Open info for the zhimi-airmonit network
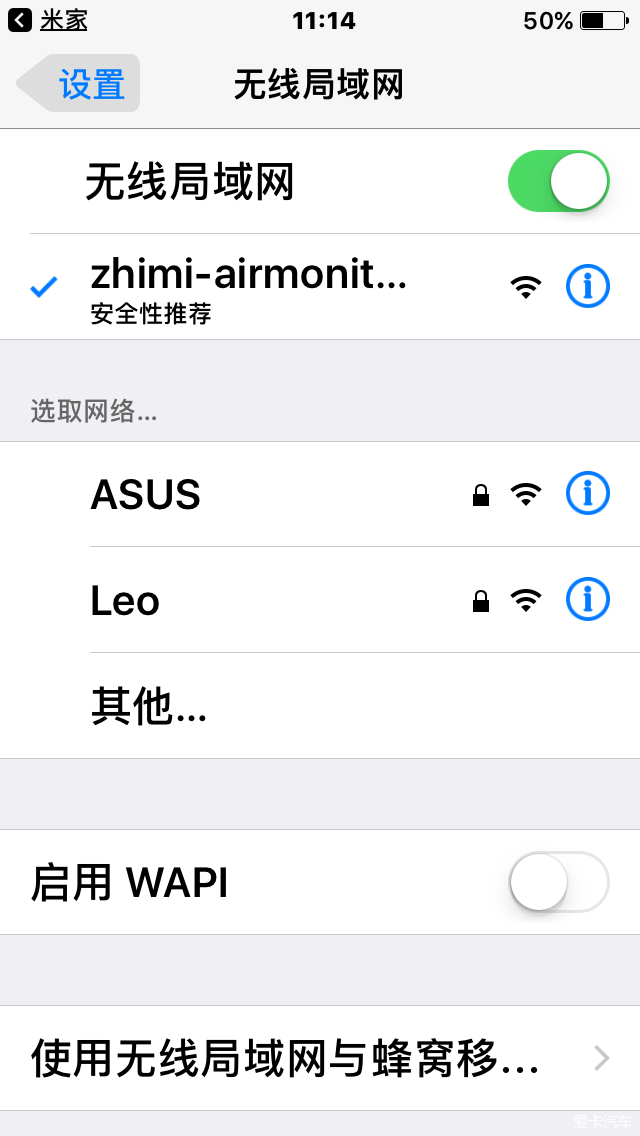 click(x=587, y=287)
